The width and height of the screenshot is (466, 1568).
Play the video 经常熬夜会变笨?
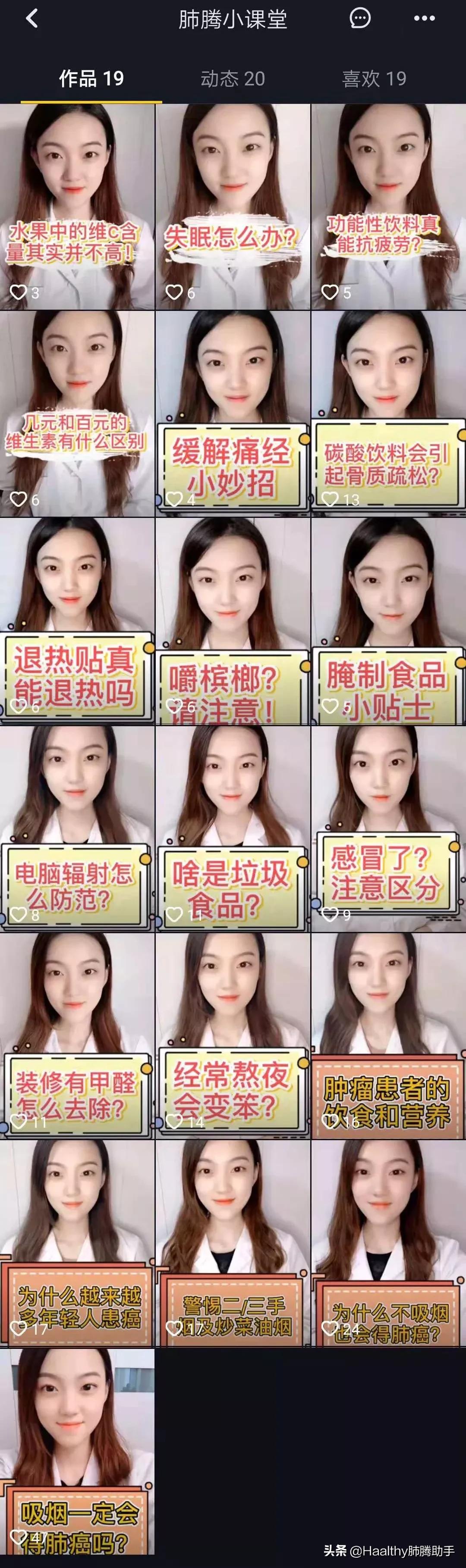[233, 1035]
